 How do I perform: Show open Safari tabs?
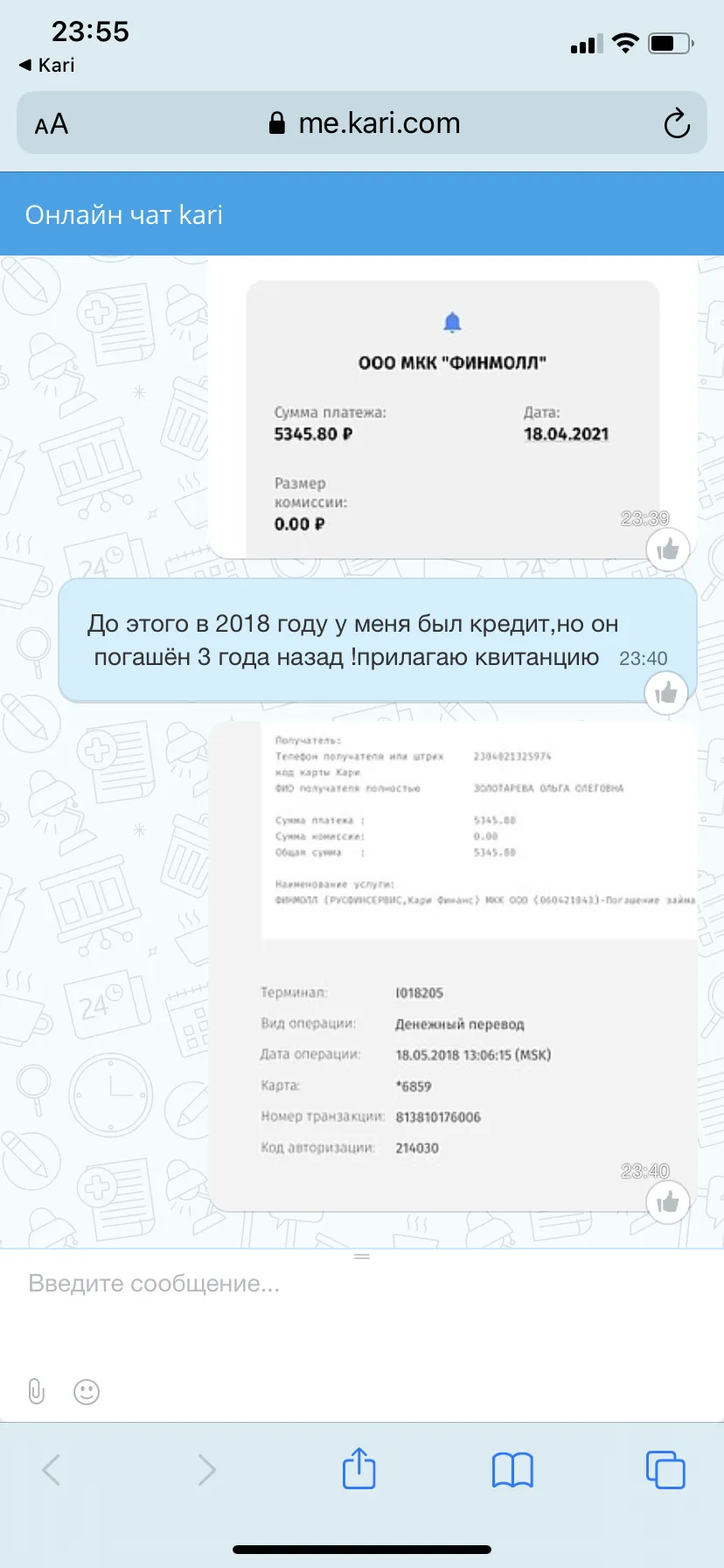coord(665,1470)
